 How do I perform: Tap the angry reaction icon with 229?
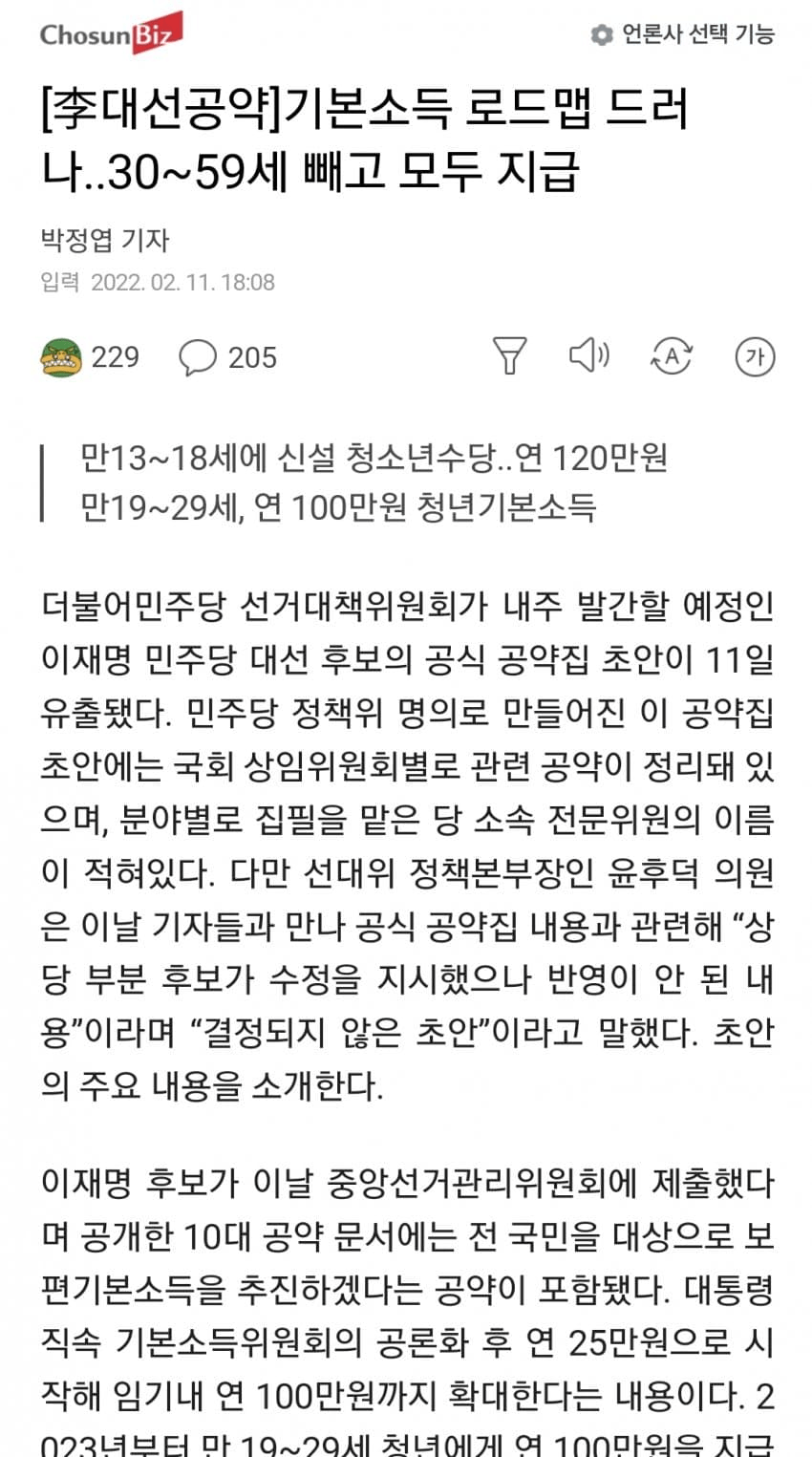[61, 358]
